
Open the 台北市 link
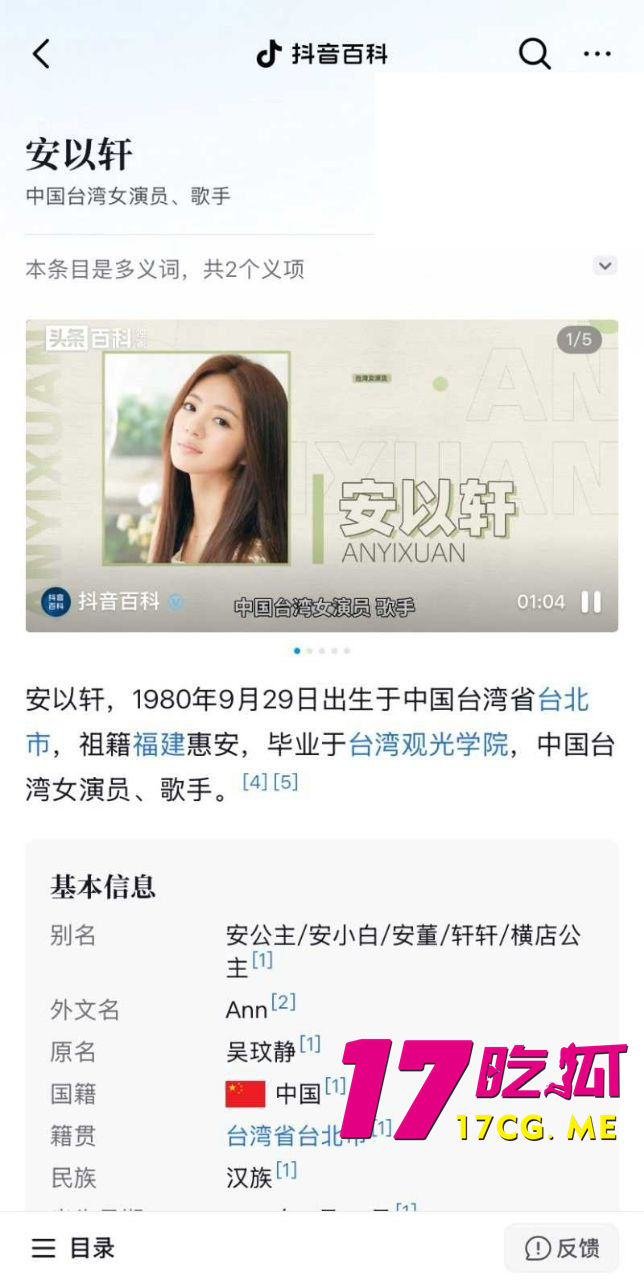coord(563,700)
